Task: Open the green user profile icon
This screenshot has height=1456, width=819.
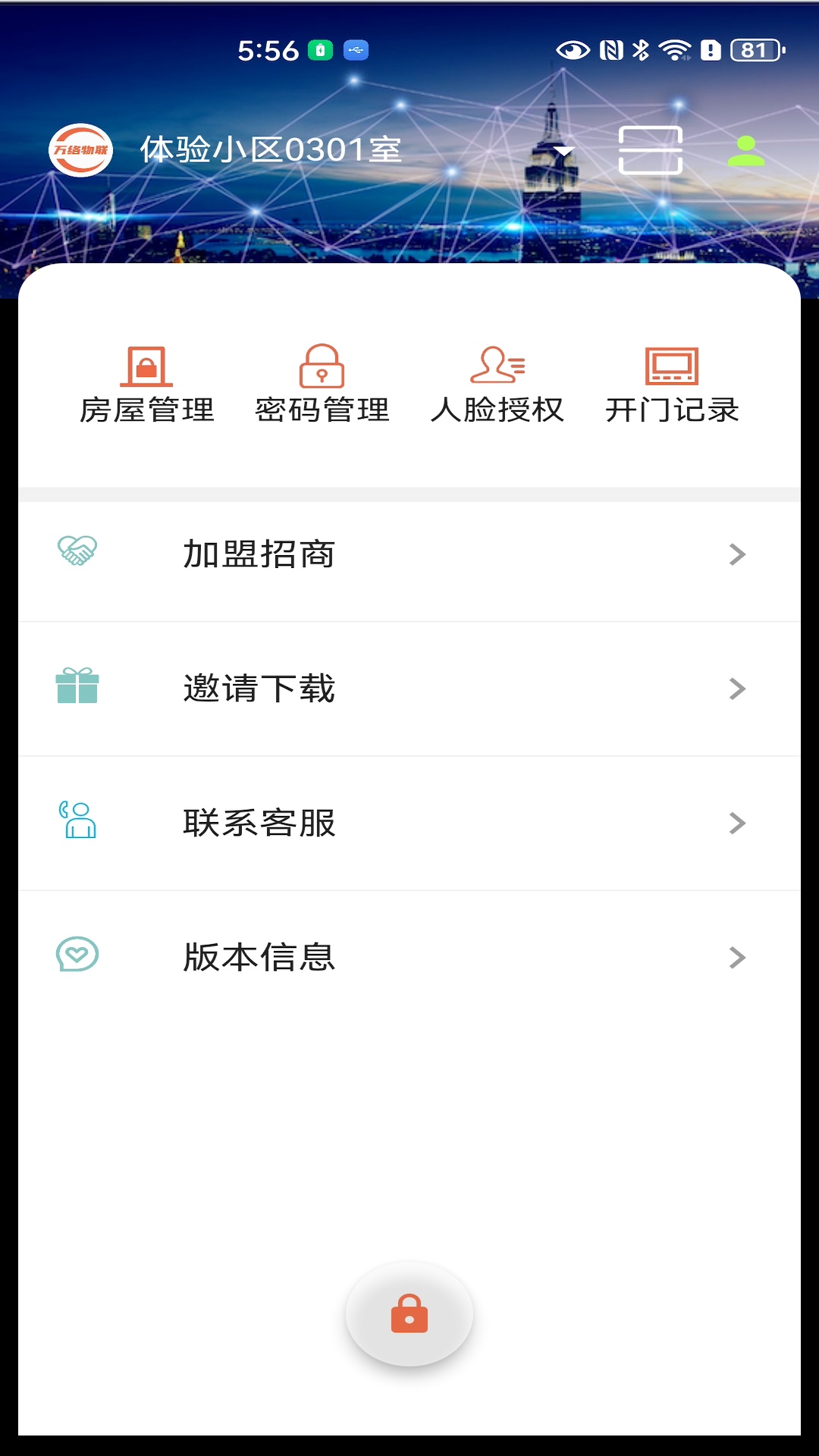Action: (x=746, y=151)
